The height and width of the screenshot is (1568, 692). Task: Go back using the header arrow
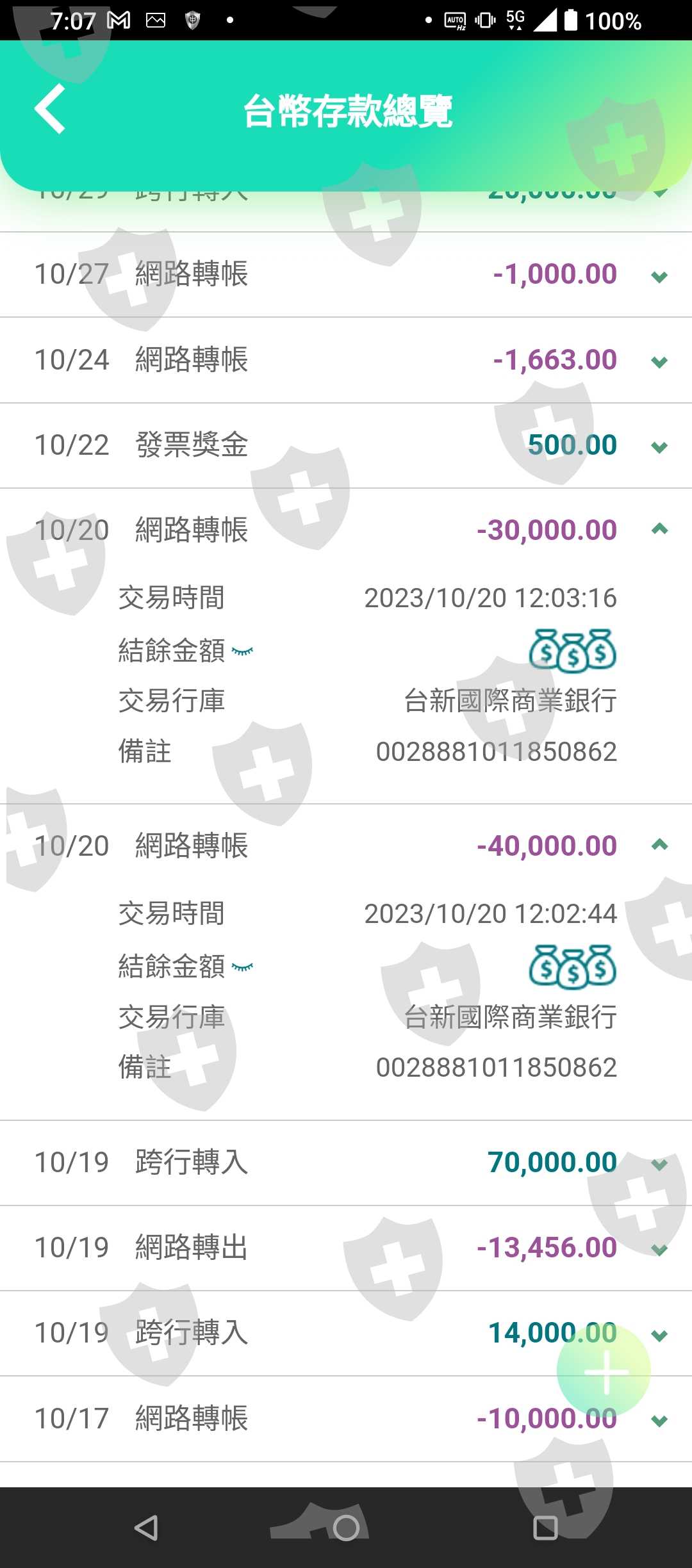click(x=50, y=109)
